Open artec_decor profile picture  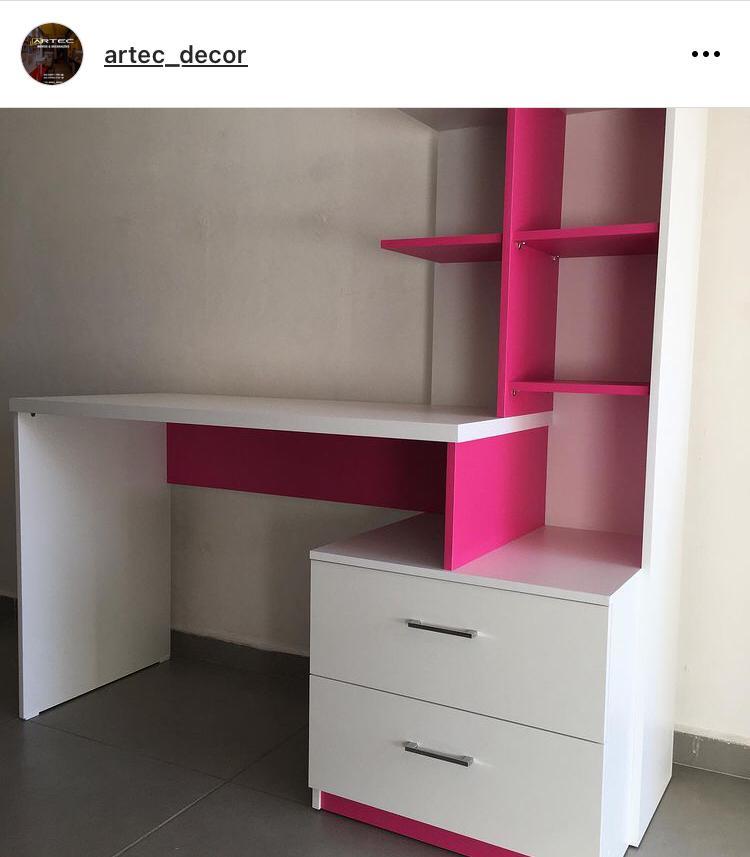click(x=52, y=54)
